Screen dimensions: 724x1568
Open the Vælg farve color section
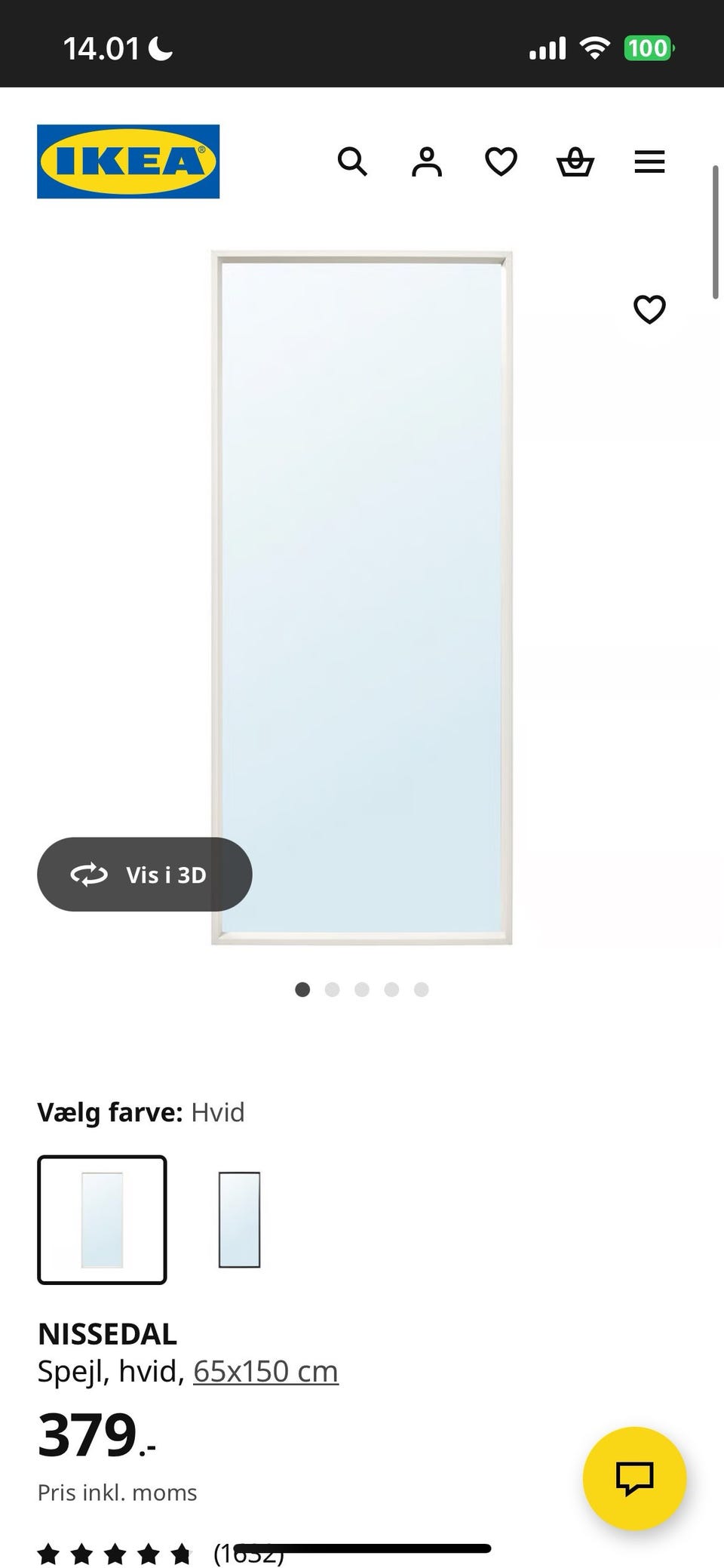click(x=143, y=1111)
